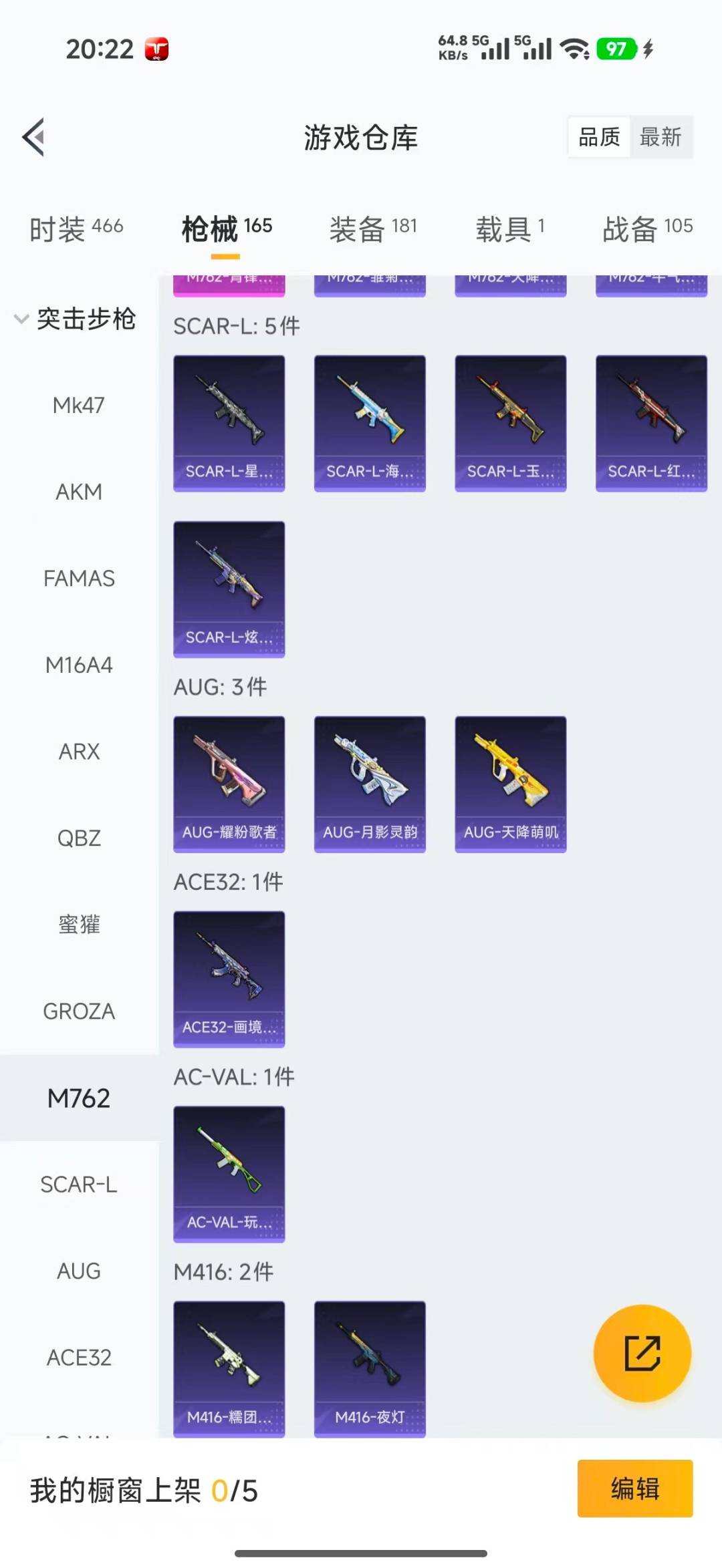The image size is (722, 1568).
Task: Open the AC-VAL skin card
Action: pyautogui.click(x=229, y=1174)
